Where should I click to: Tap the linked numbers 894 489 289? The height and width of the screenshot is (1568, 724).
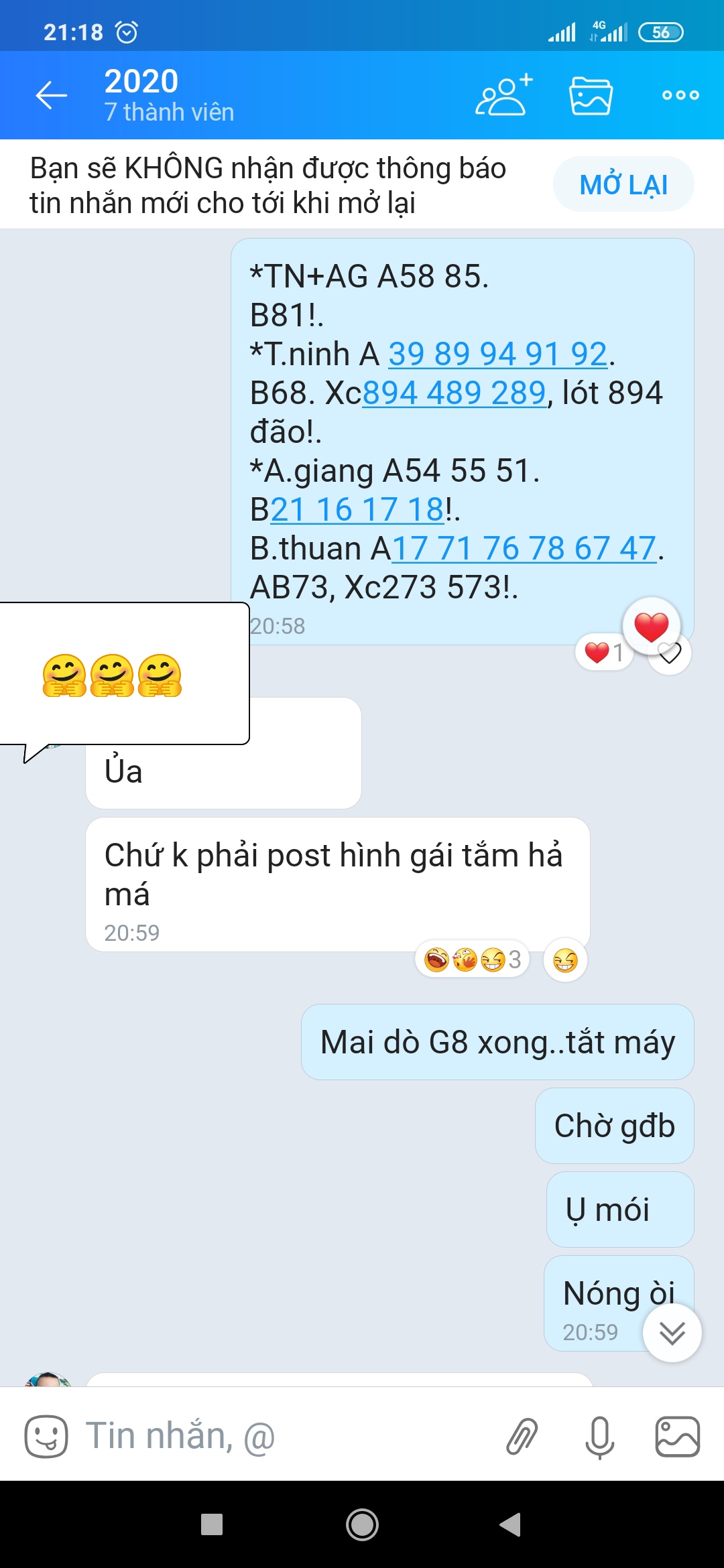coord(455,393)
